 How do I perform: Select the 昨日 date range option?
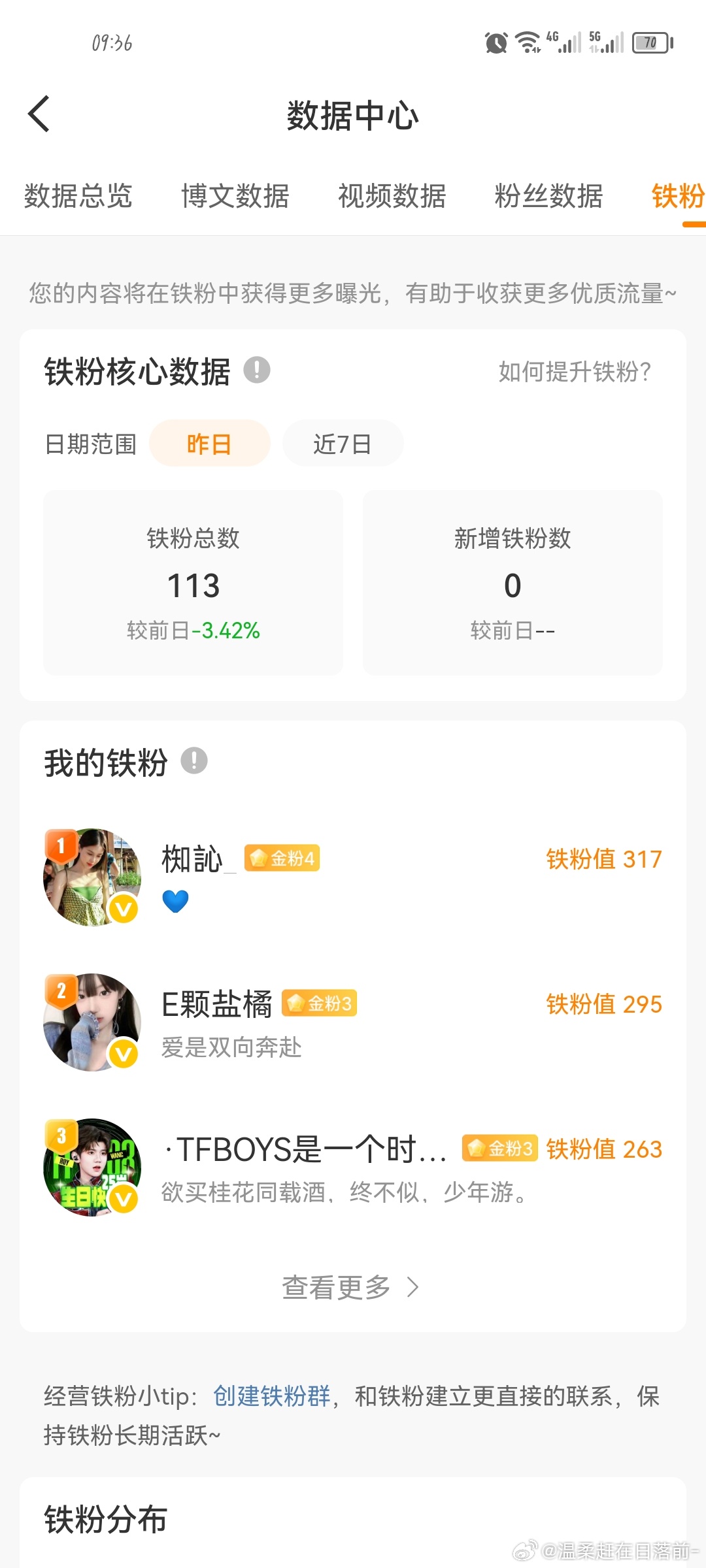pos(210,443)
